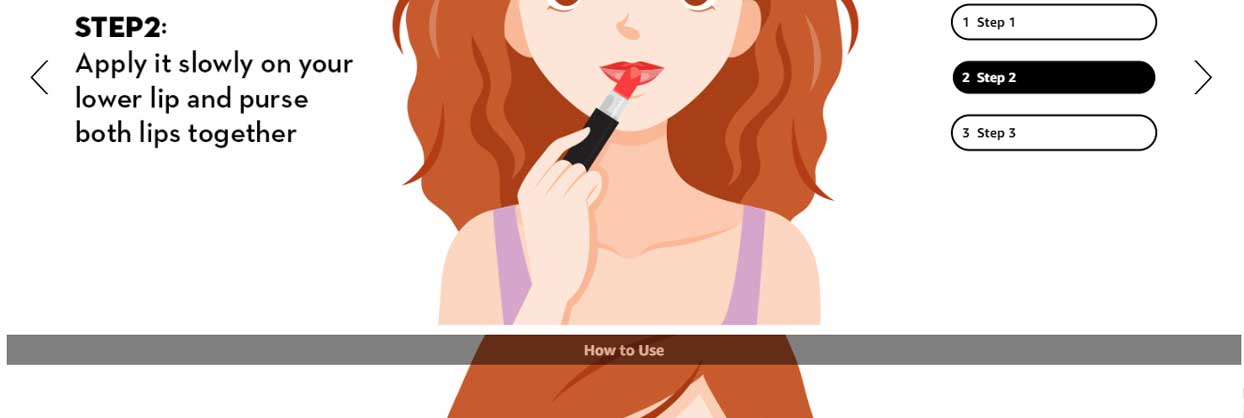Select the Step 1 button

pyautogui.click(x=1053, y=22)
